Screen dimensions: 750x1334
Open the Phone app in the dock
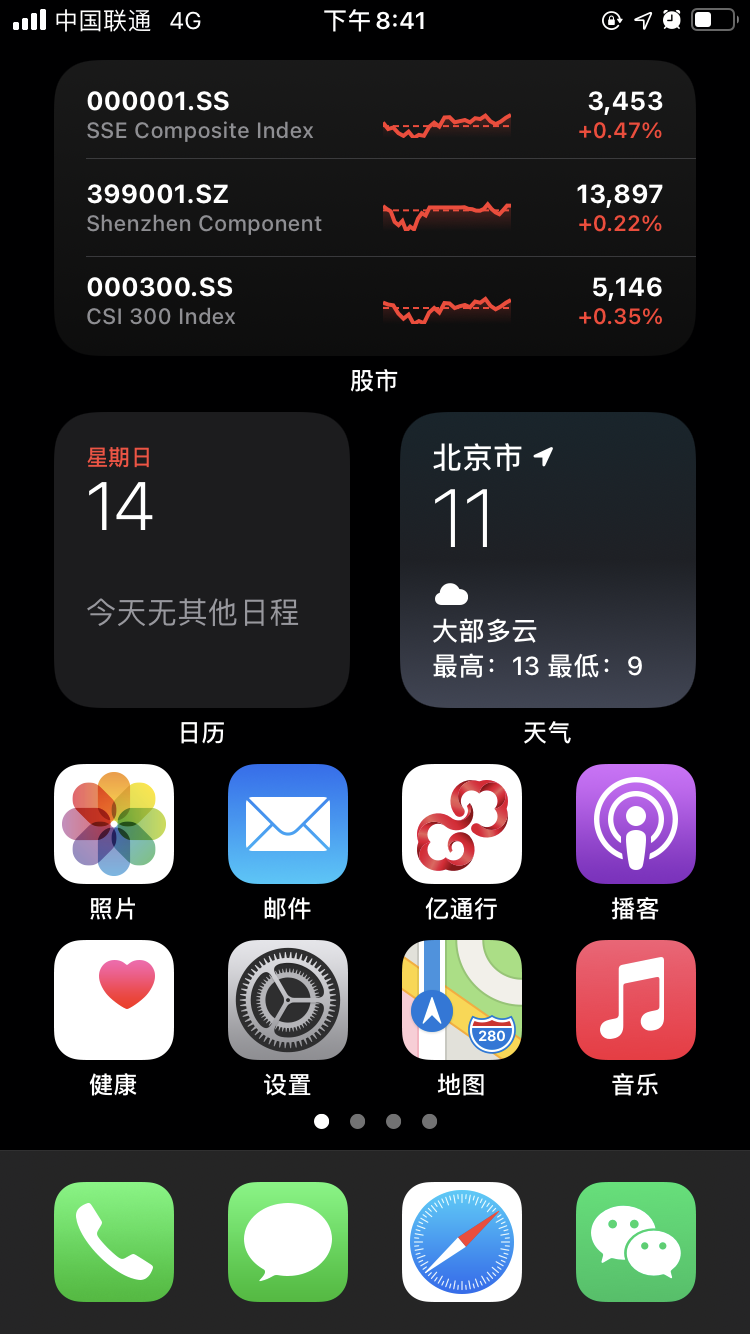pos(114,1242)
